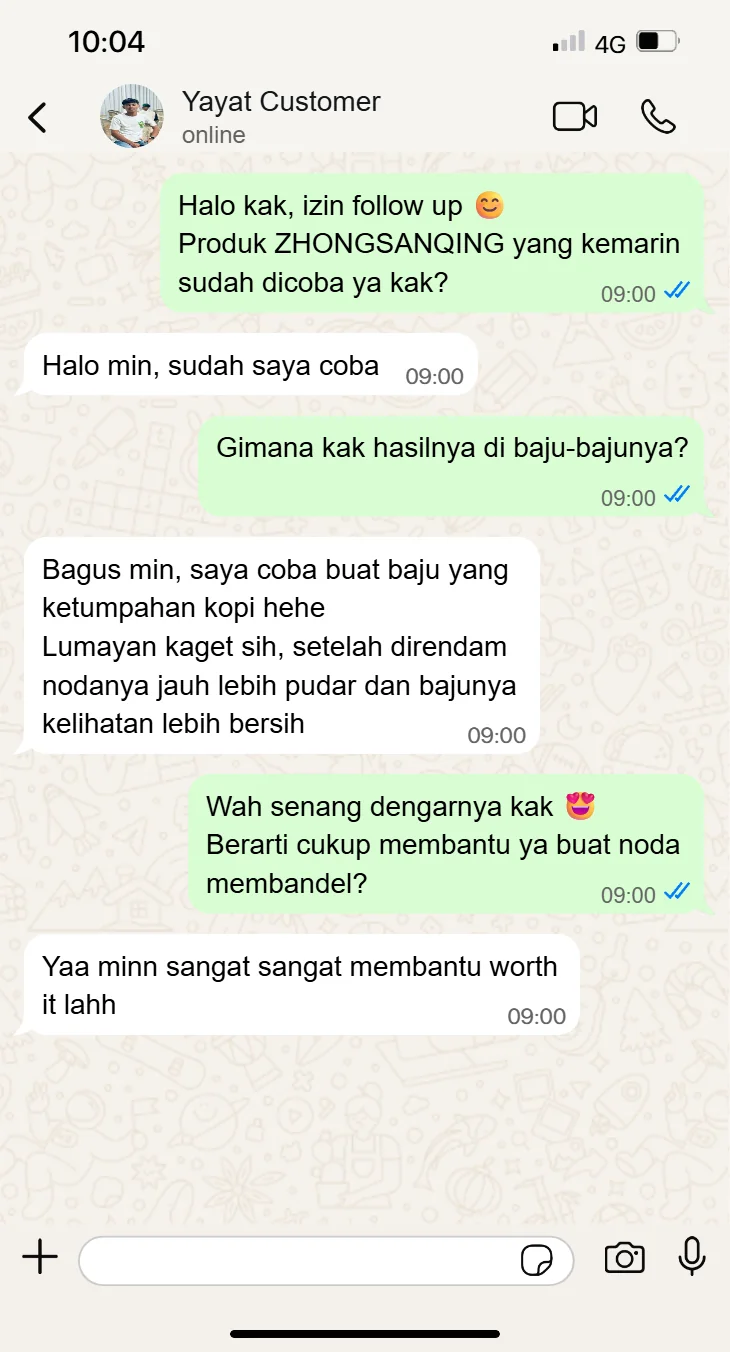The image size is (730, 1352).
Task: Open the camera to take a photo
Action: pos(624,1258)
